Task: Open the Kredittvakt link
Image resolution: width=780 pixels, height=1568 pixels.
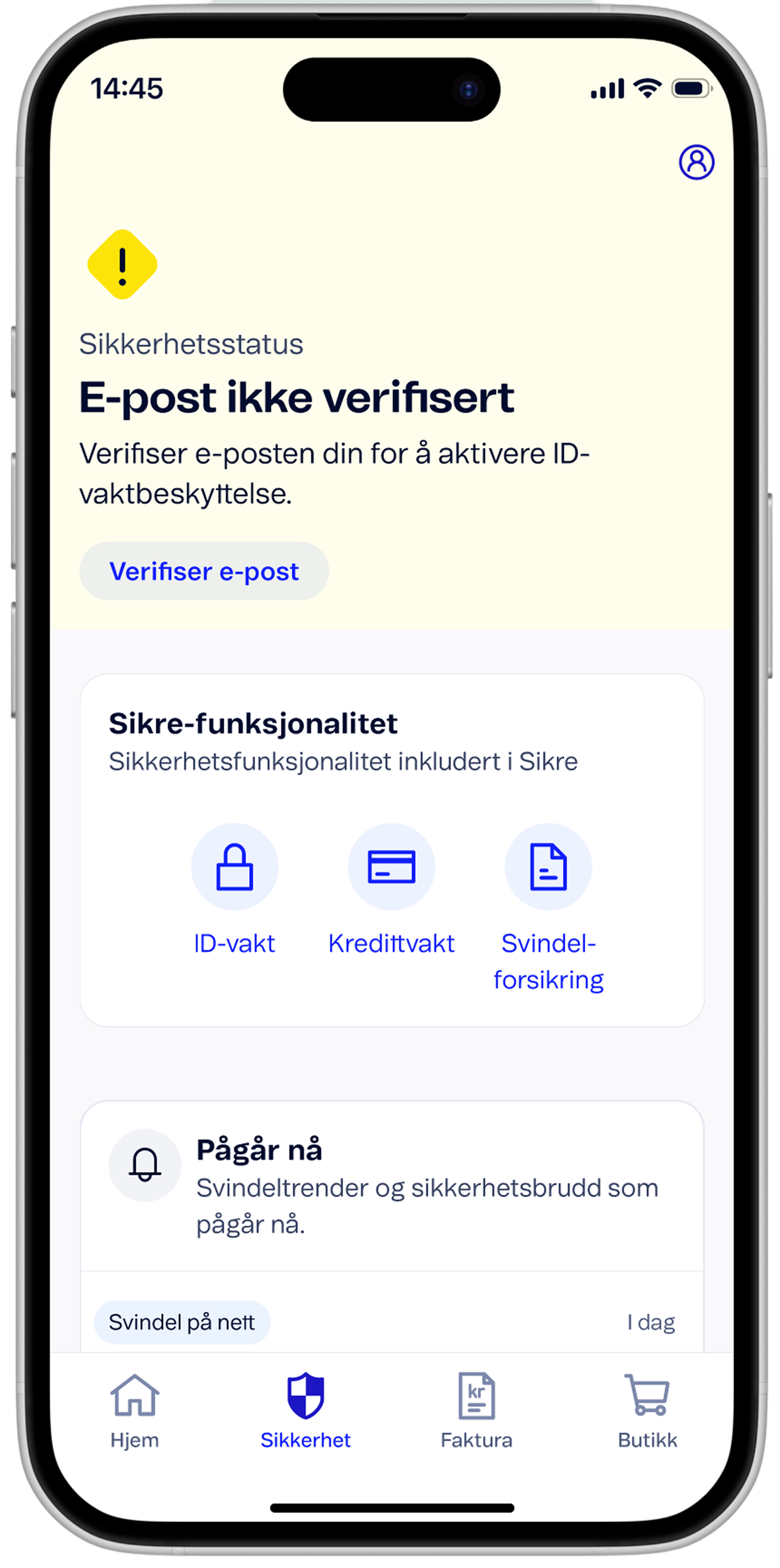Action: tap(392, 943)
